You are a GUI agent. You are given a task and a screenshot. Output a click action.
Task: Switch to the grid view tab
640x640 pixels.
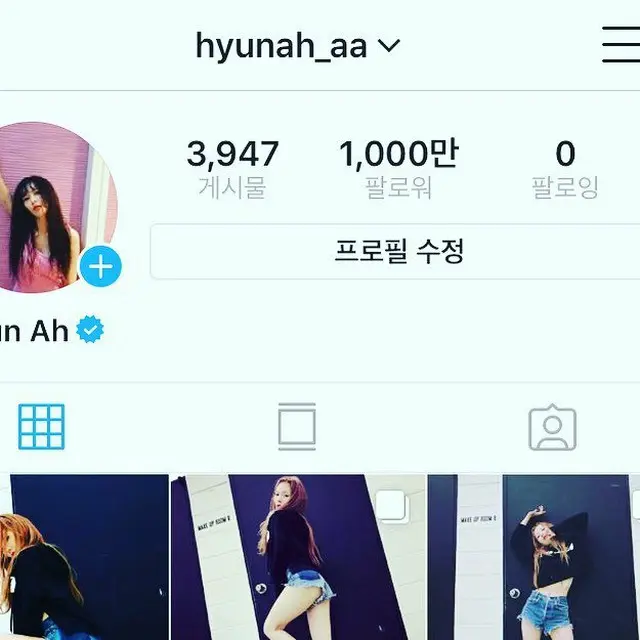[x=42, y=427]
